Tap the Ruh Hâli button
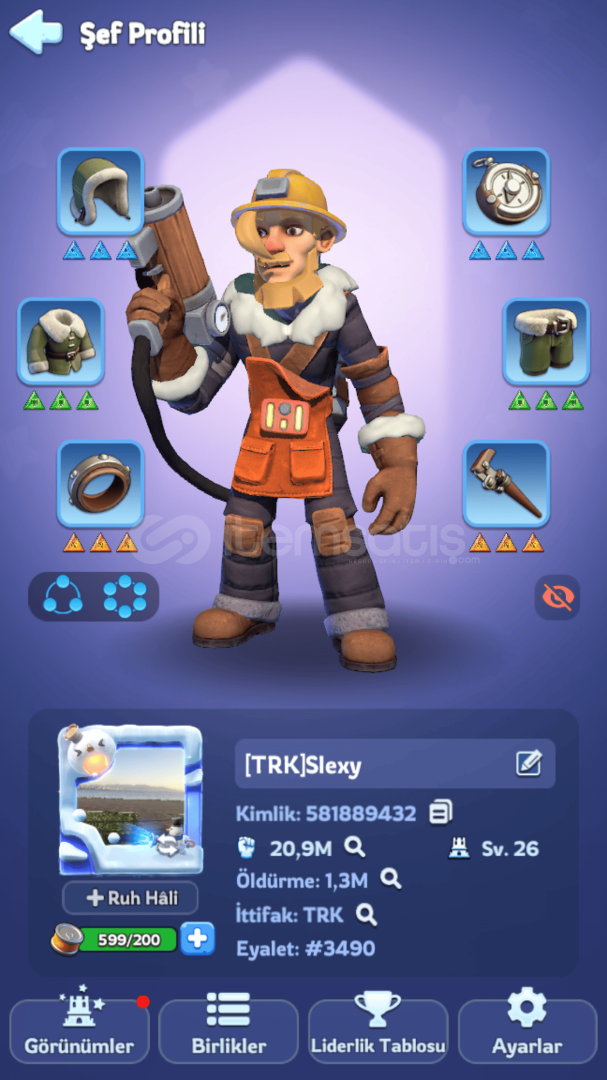Viewport: 607px width, 1080px height. (130, 897)
